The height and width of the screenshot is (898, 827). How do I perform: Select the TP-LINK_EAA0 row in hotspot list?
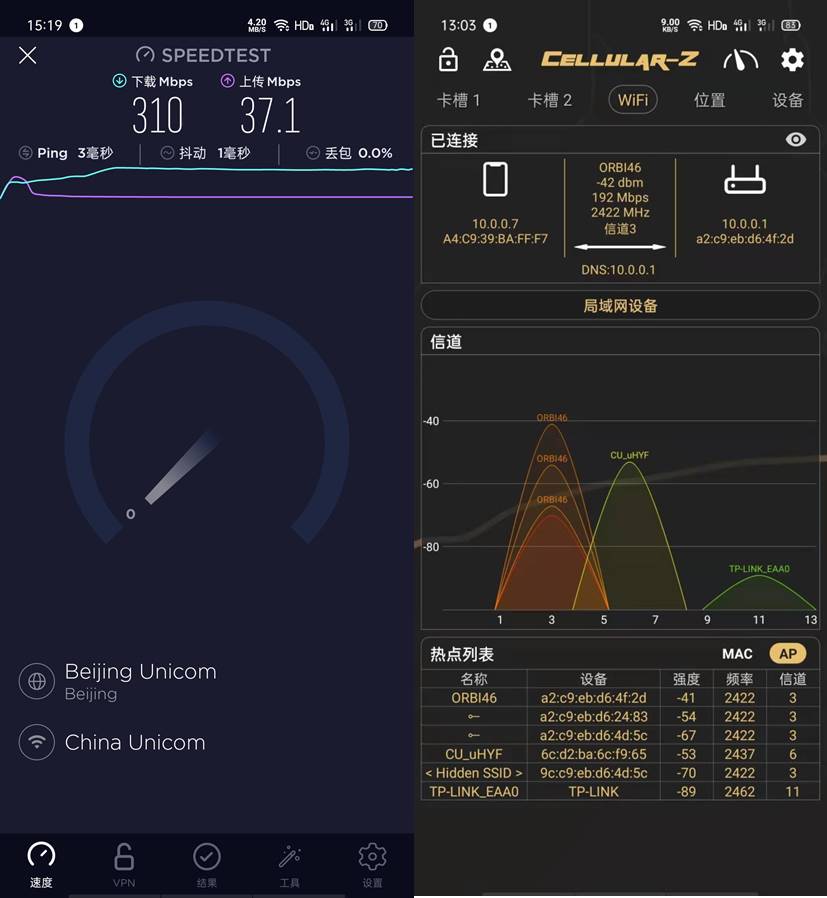click(473, 791)
